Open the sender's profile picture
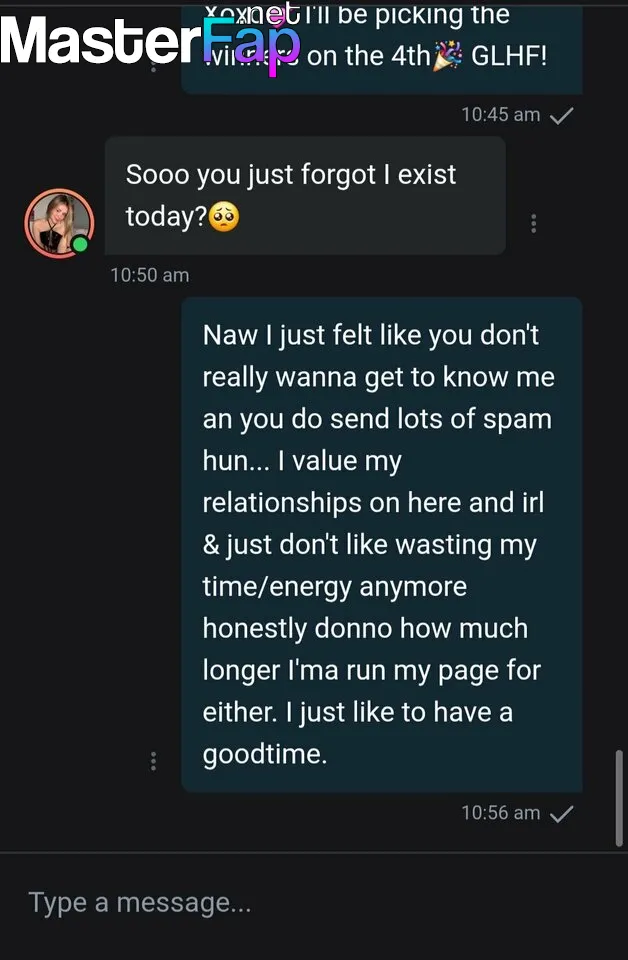The height and width of the screenshot is (960, 628). coord(59,223)
